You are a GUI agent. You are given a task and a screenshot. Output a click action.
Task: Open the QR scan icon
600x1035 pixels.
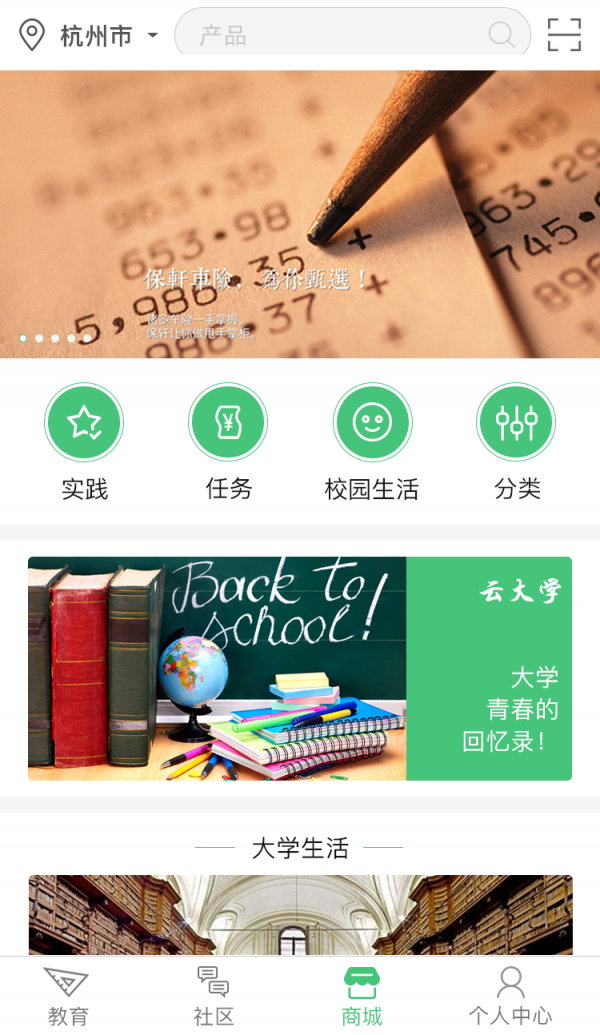[564, 34]
